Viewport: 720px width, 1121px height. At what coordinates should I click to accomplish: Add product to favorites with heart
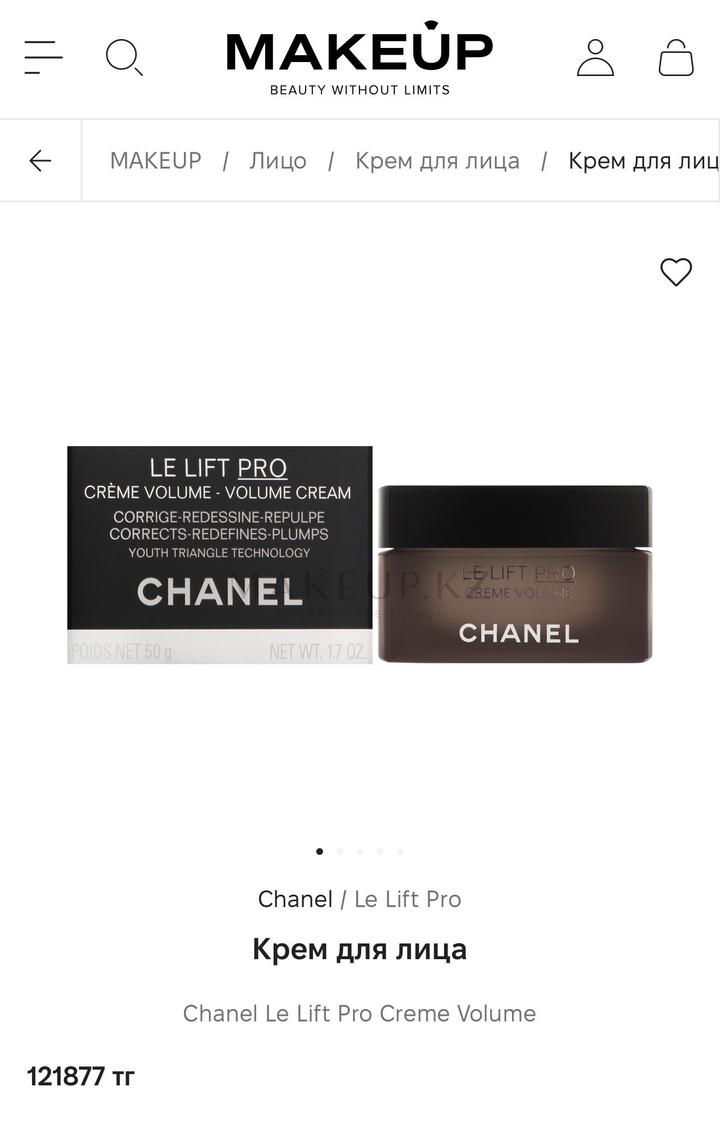tap(676, 272)
